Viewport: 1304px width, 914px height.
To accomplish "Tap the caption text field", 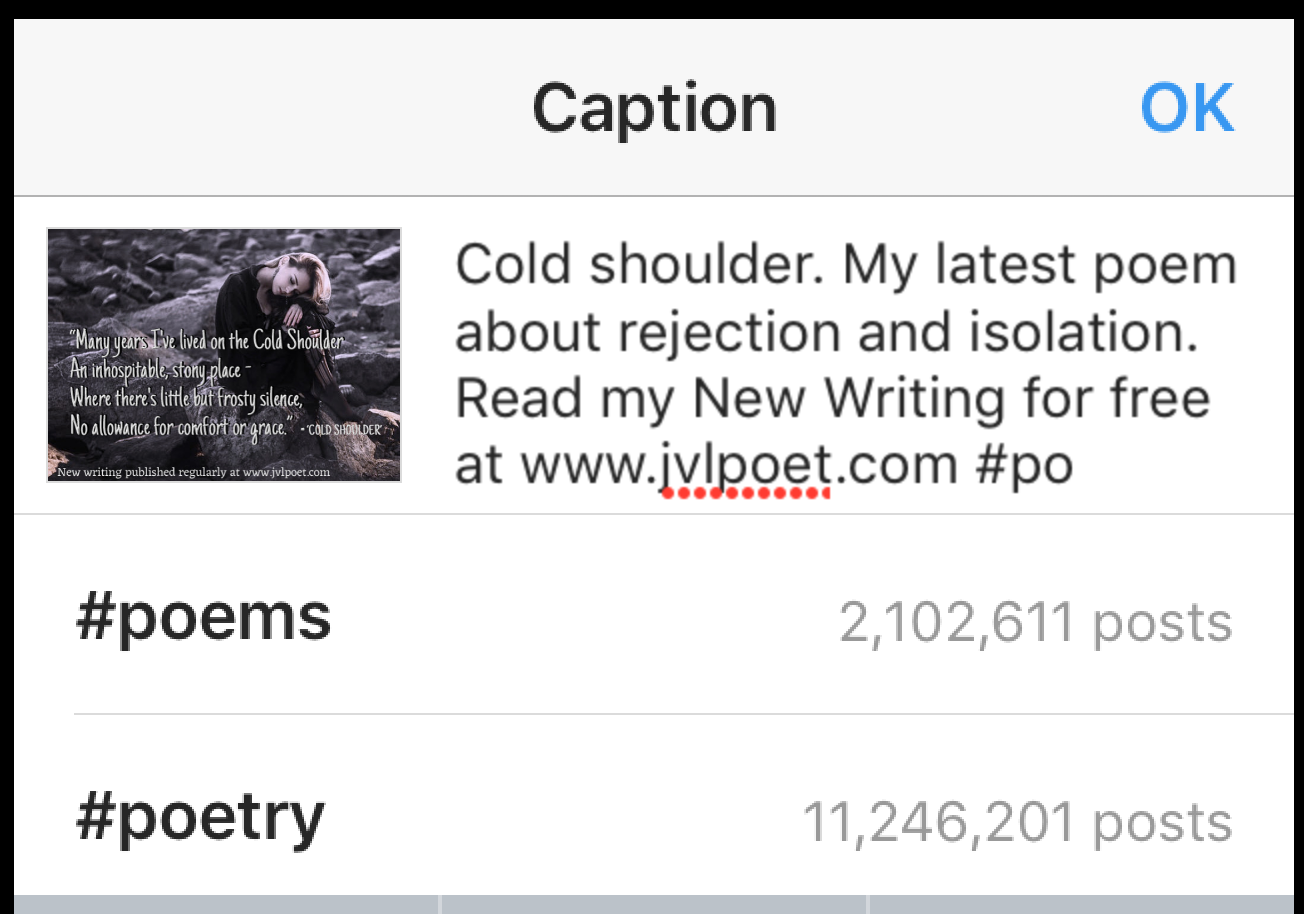I will coord(845,364).
